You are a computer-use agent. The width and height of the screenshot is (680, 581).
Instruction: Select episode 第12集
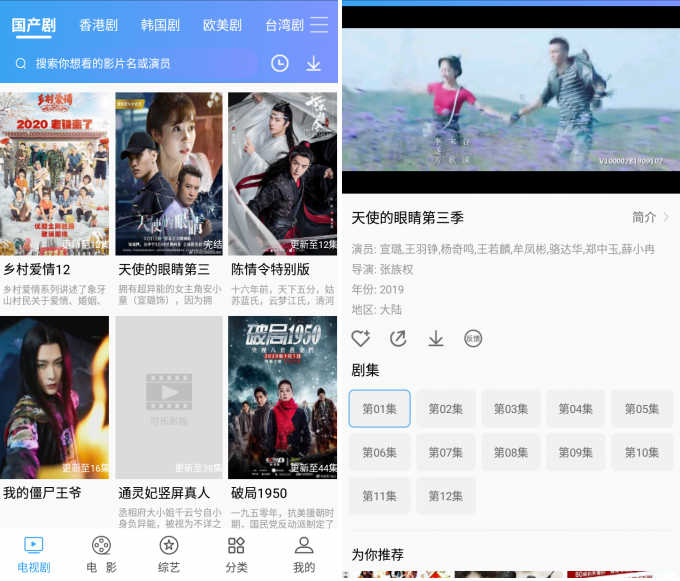pos(445,496)
